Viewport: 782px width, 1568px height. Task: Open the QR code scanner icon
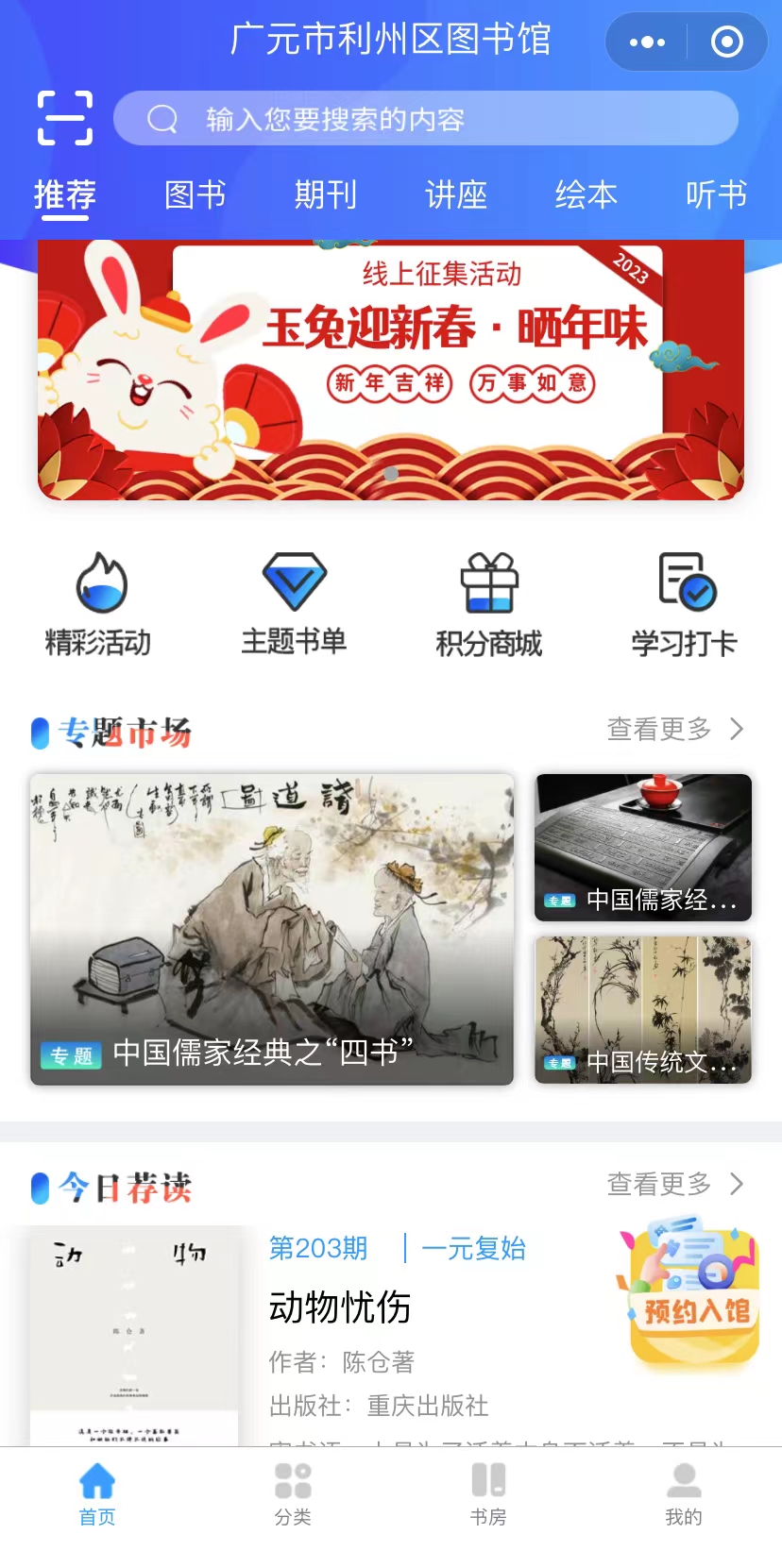click(x=64, y=117)
